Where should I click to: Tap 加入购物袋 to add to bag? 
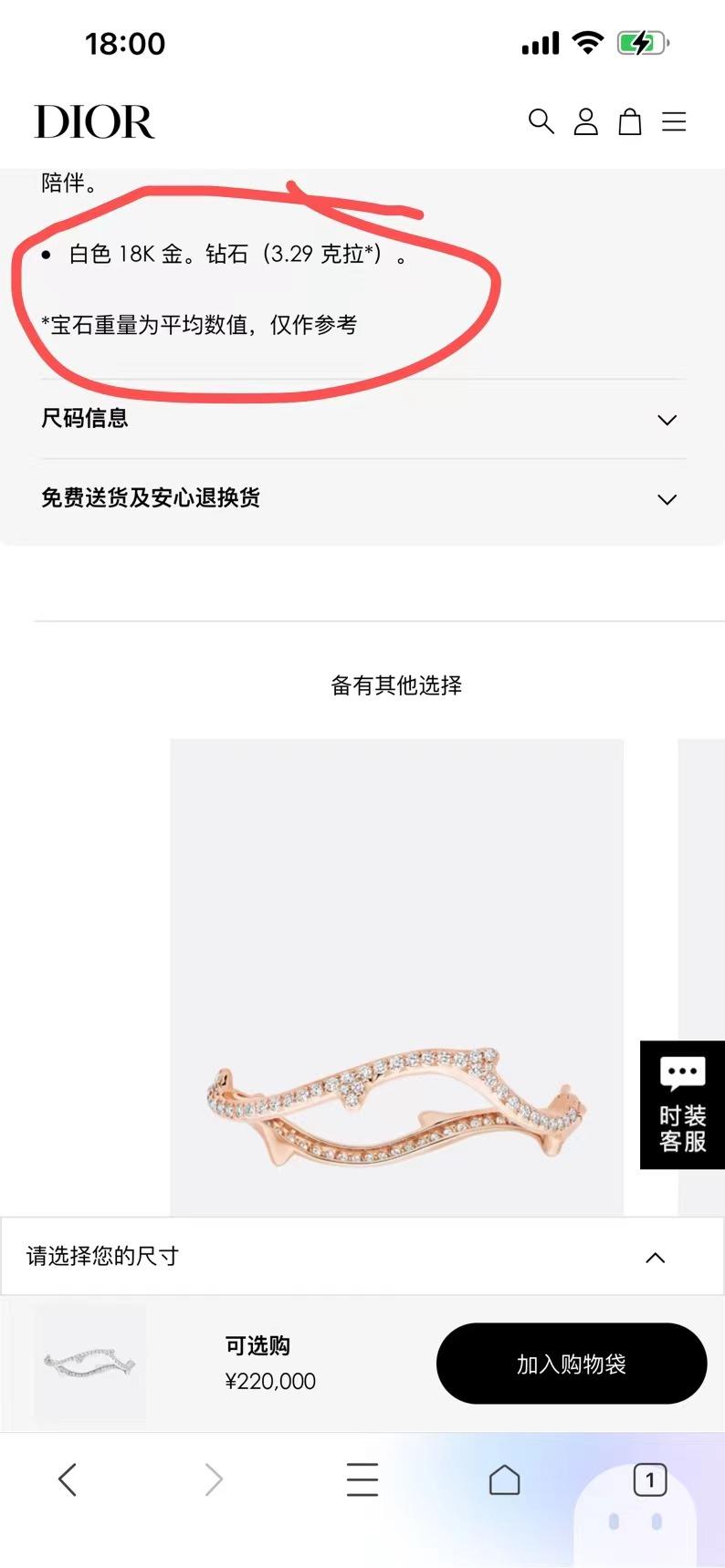[x=571, y=1364]
